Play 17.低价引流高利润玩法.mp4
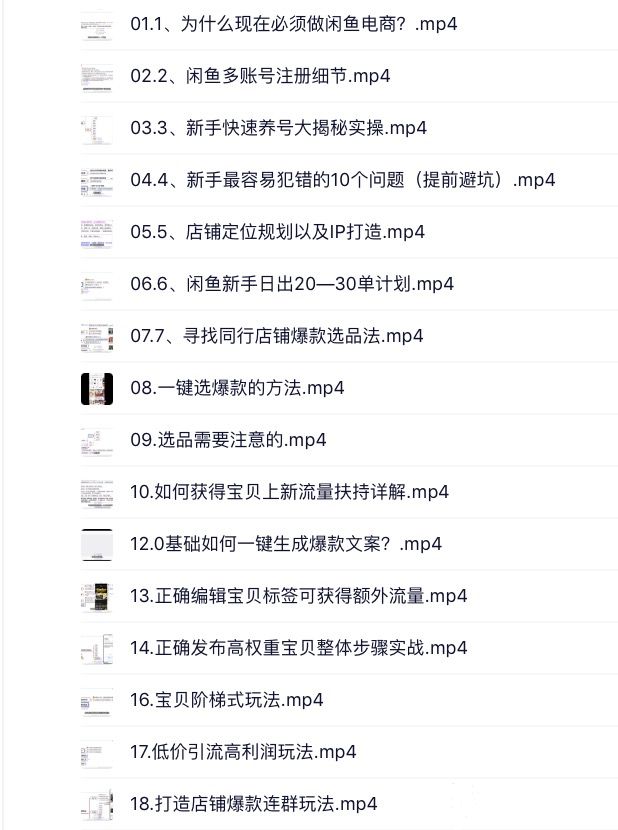This screenshot has height=830, width=618. [x=243, y=752]
